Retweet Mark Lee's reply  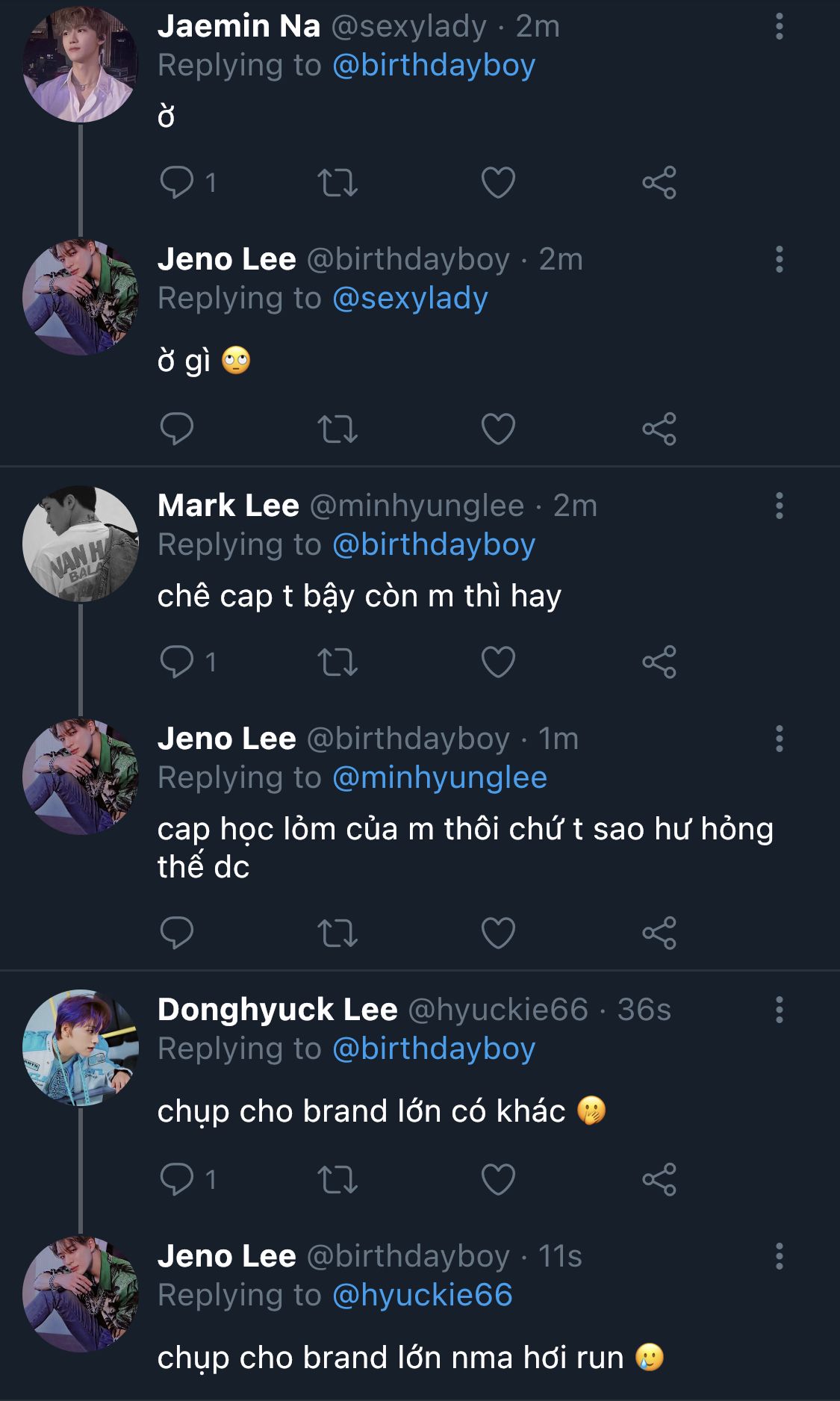[337, 662]
